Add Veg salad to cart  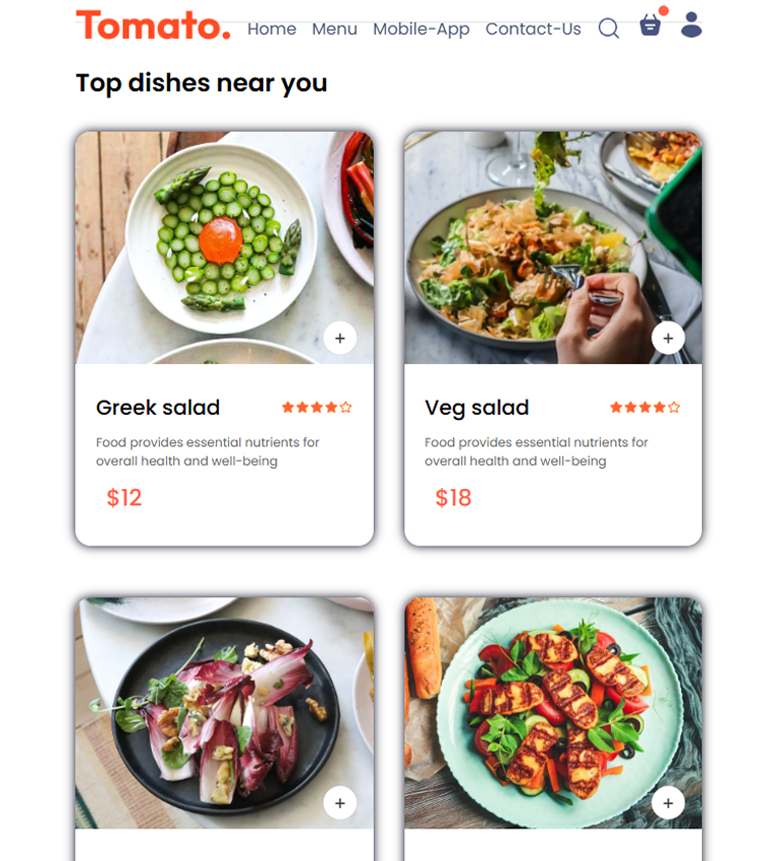pos(668,338)
